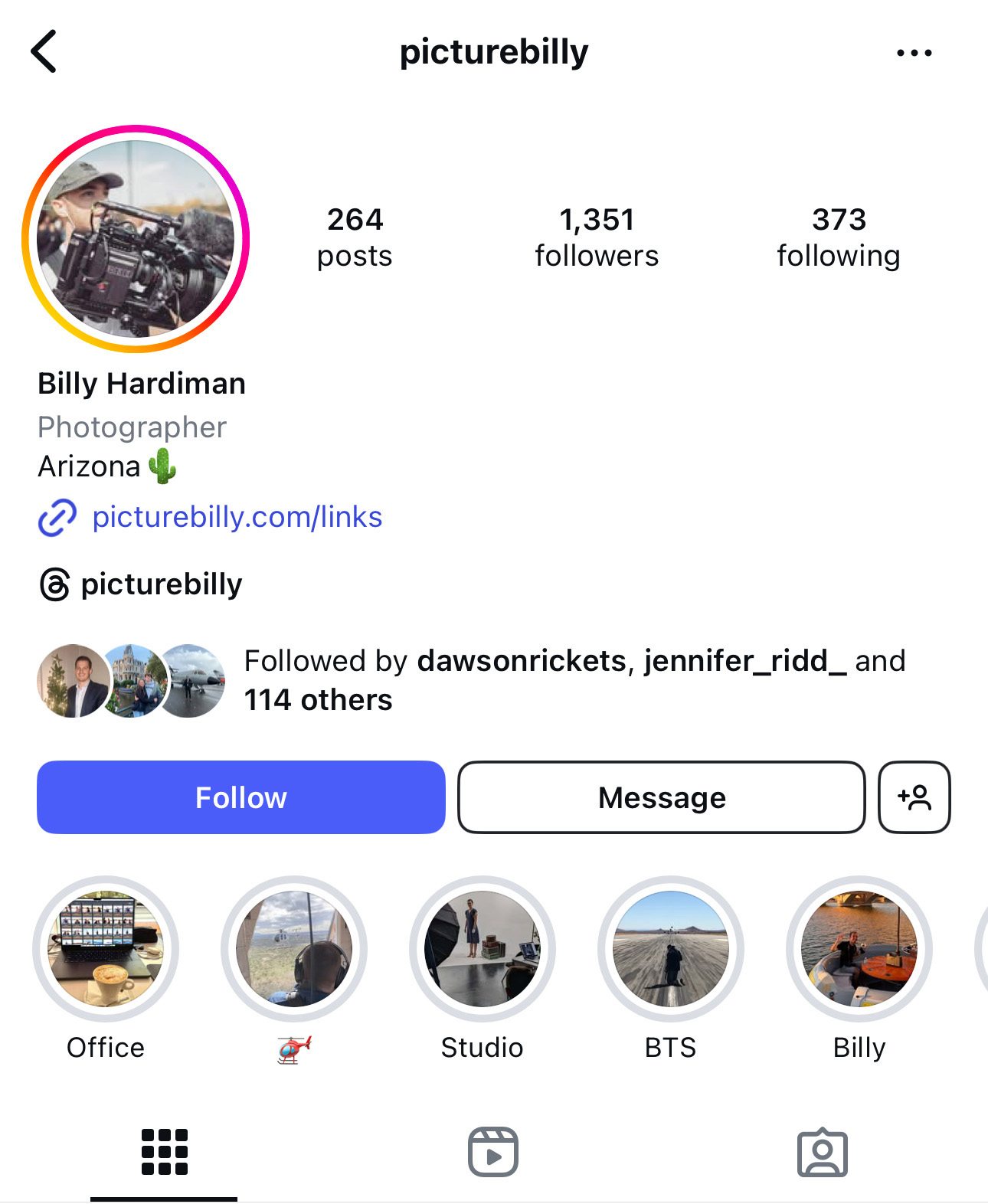Image resolution: width=988 pixels, height=1204 pixels.
Task: Open the 373 following list
Action: point(838,237)
